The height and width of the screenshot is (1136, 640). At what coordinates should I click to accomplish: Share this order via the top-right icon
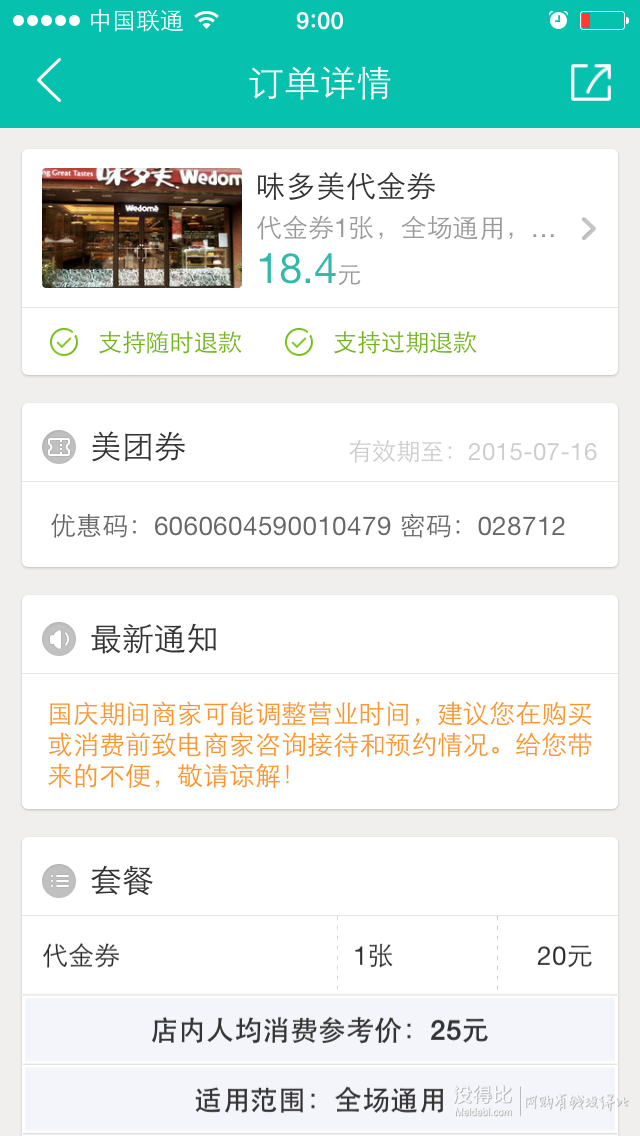coord(591,82)
